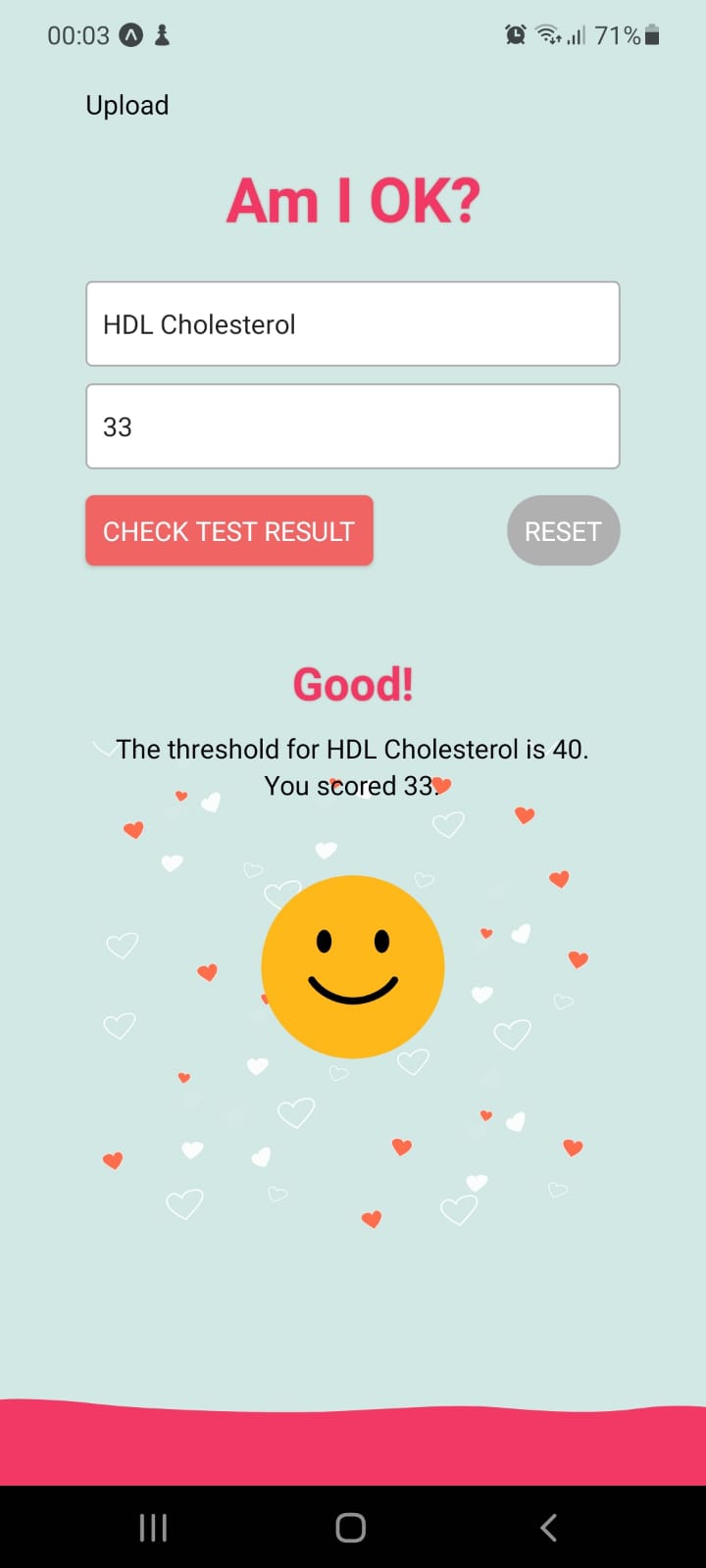This screenshot has width=706, height=1568.
Task: Click the score field showing 33
Action: tap(353, 426)
